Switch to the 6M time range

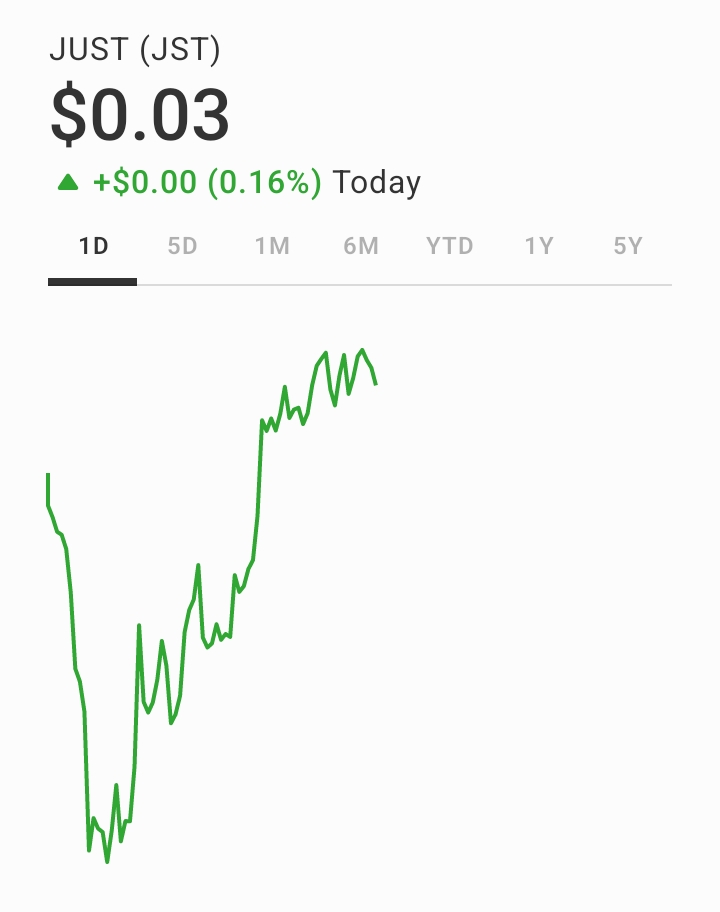coord(360,246)
